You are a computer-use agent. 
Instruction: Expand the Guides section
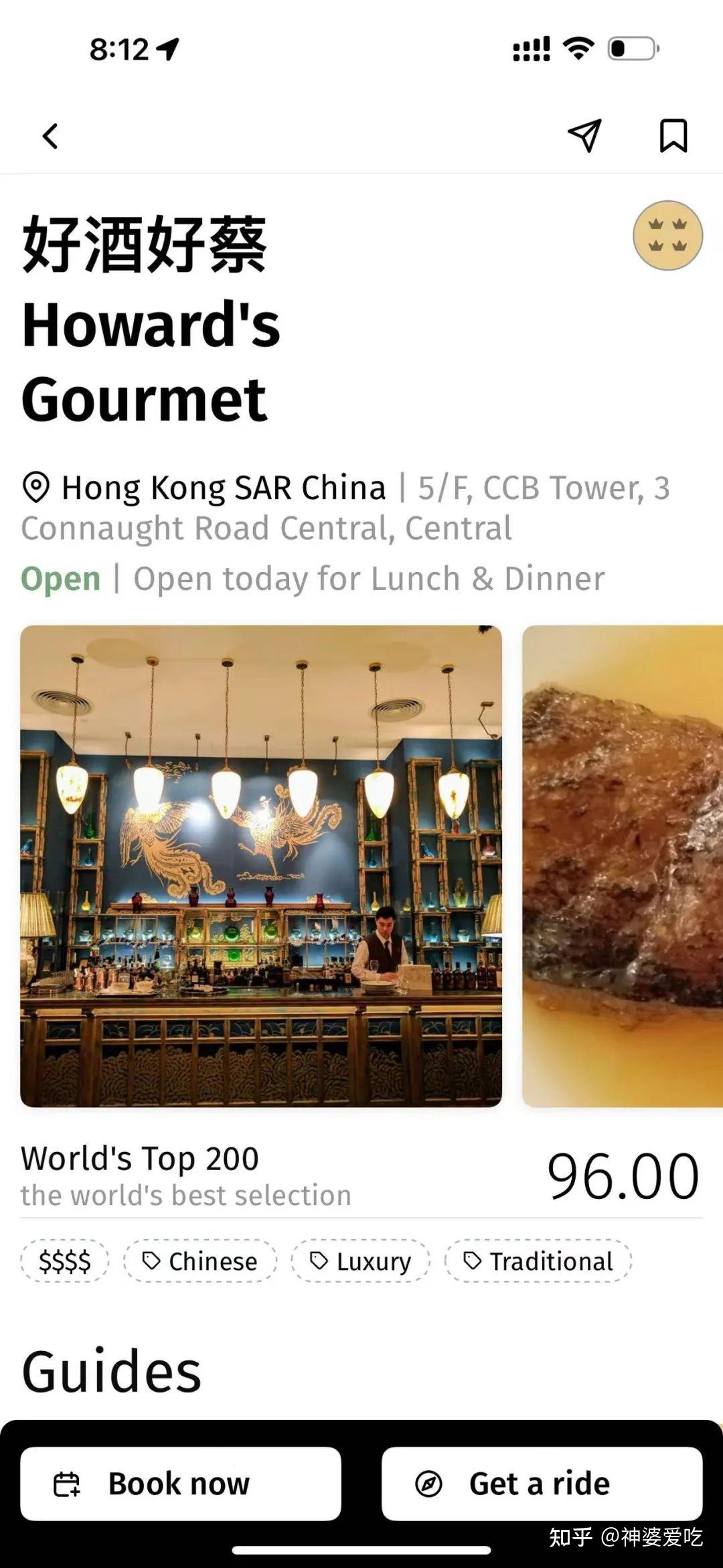pyautogui.click(x=109, y=1370)
